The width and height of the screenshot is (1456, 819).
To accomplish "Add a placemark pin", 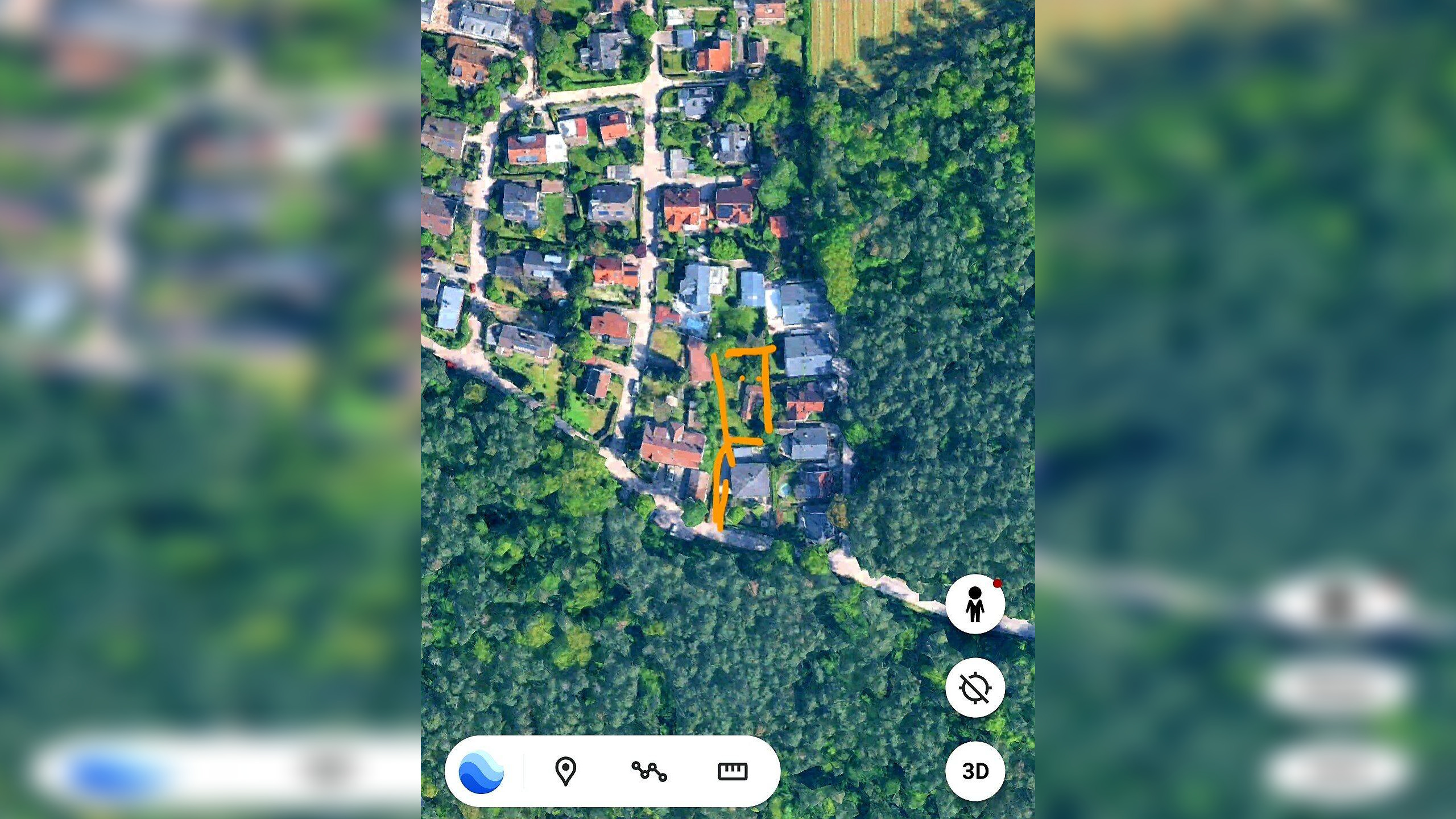I will point(565,771).
